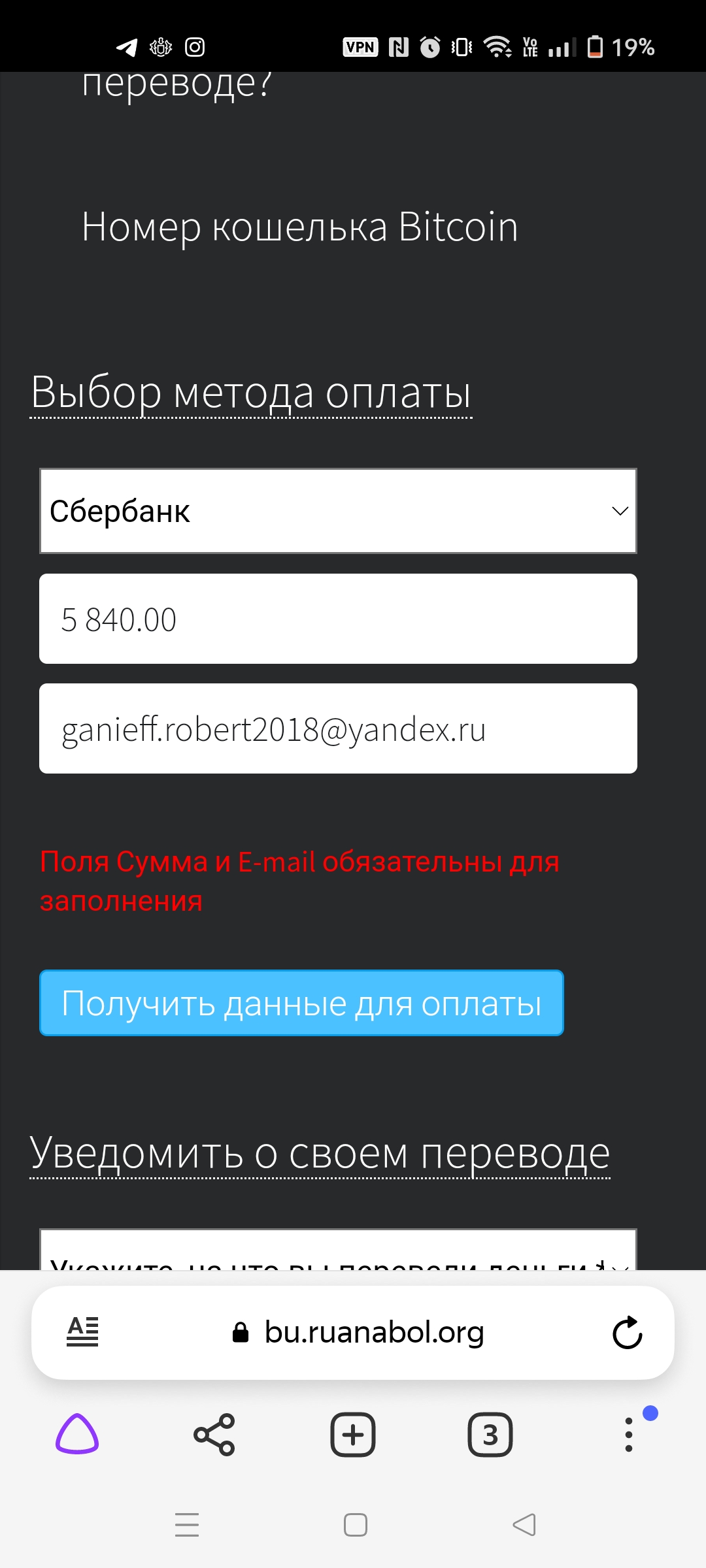Screen dimensions: 706x1568
Task: Tap the amount field showing 5 840.00
Action: click(x=338, y=619)
